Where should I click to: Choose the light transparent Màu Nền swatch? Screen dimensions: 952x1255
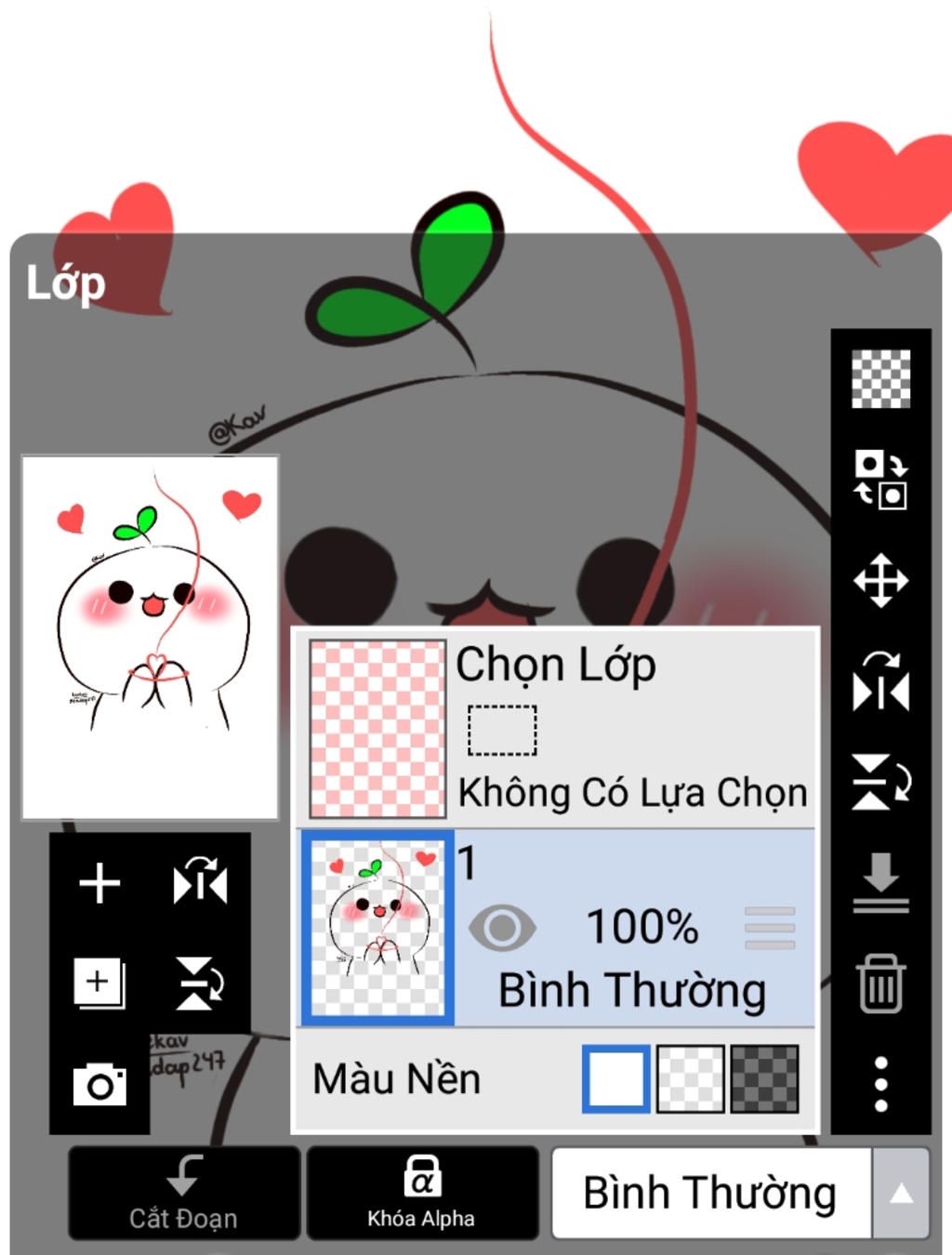click(x=690, y=1079)
